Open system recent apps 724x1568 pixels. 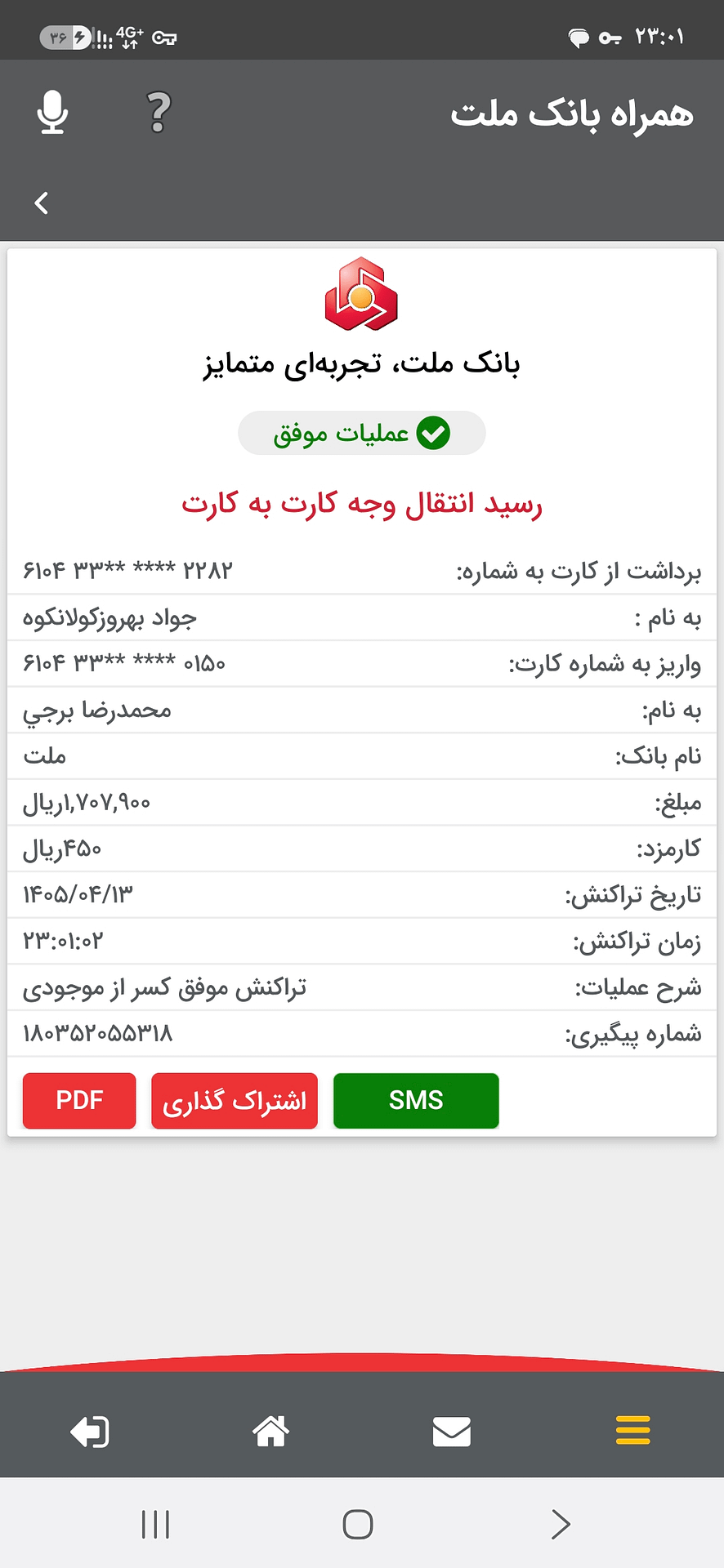155,1524
